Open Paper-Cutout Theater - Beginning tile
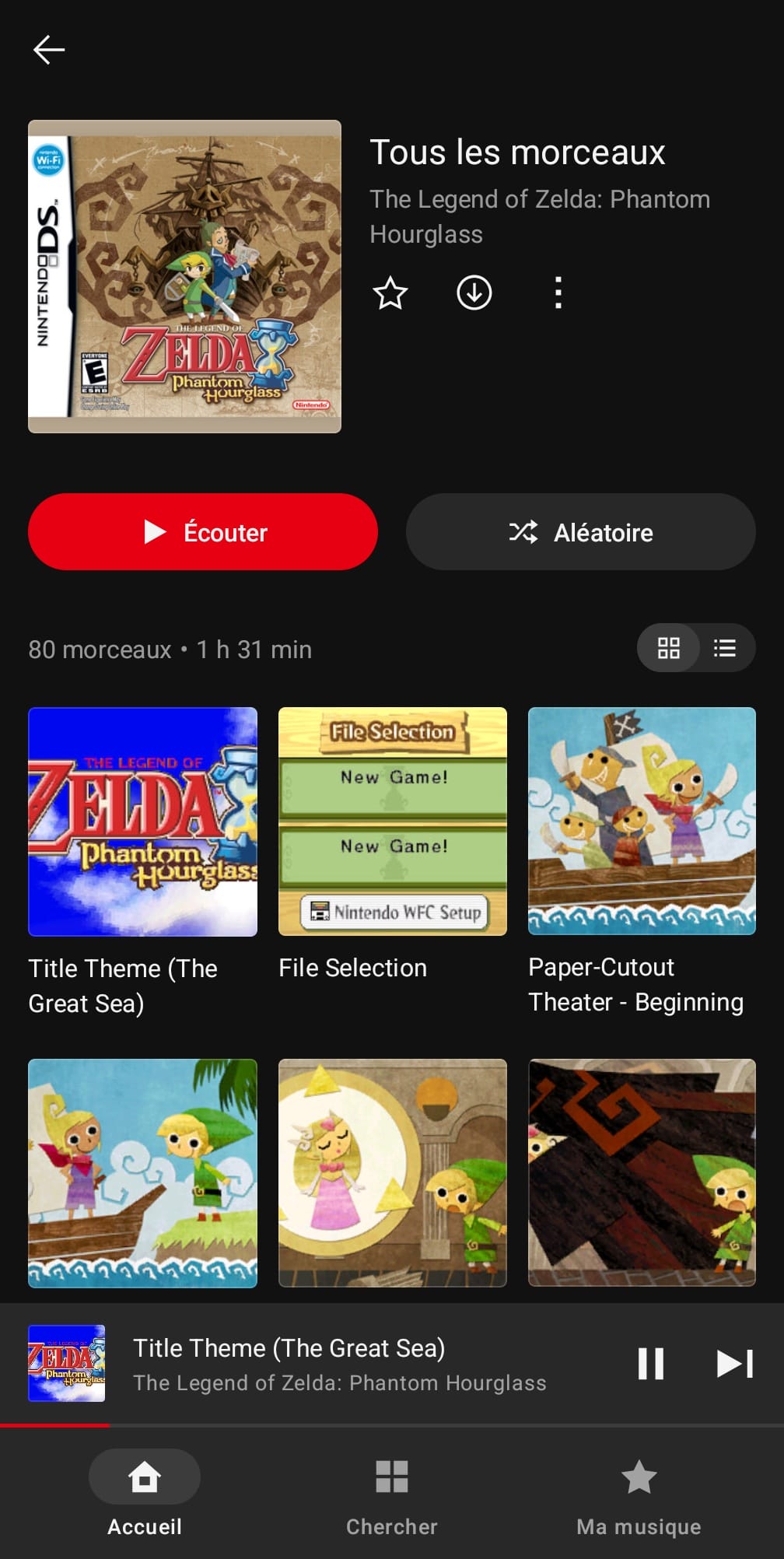This screenshot has width=784, height=1559. click(642, 822)
